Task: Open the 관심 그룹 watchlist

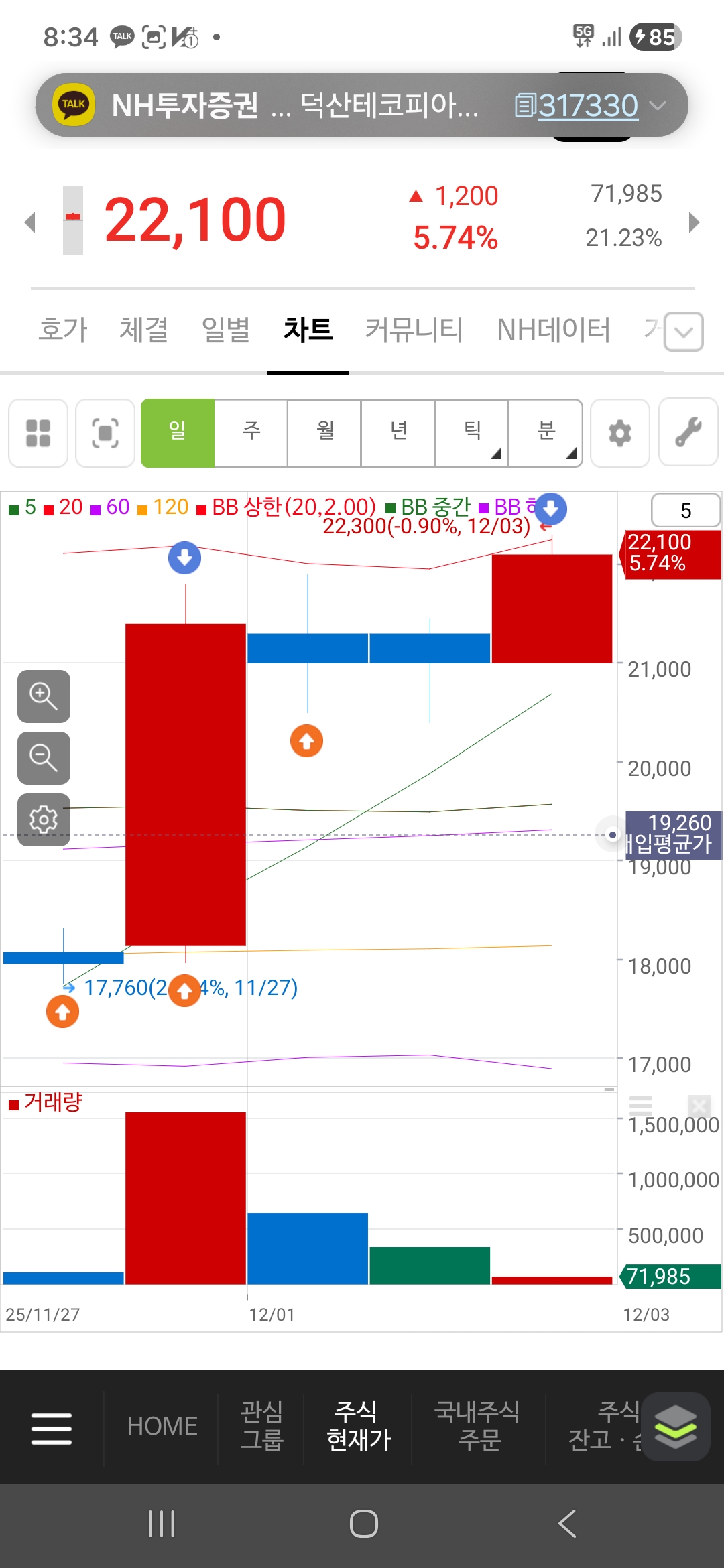Action: (x=261, y=1426)
